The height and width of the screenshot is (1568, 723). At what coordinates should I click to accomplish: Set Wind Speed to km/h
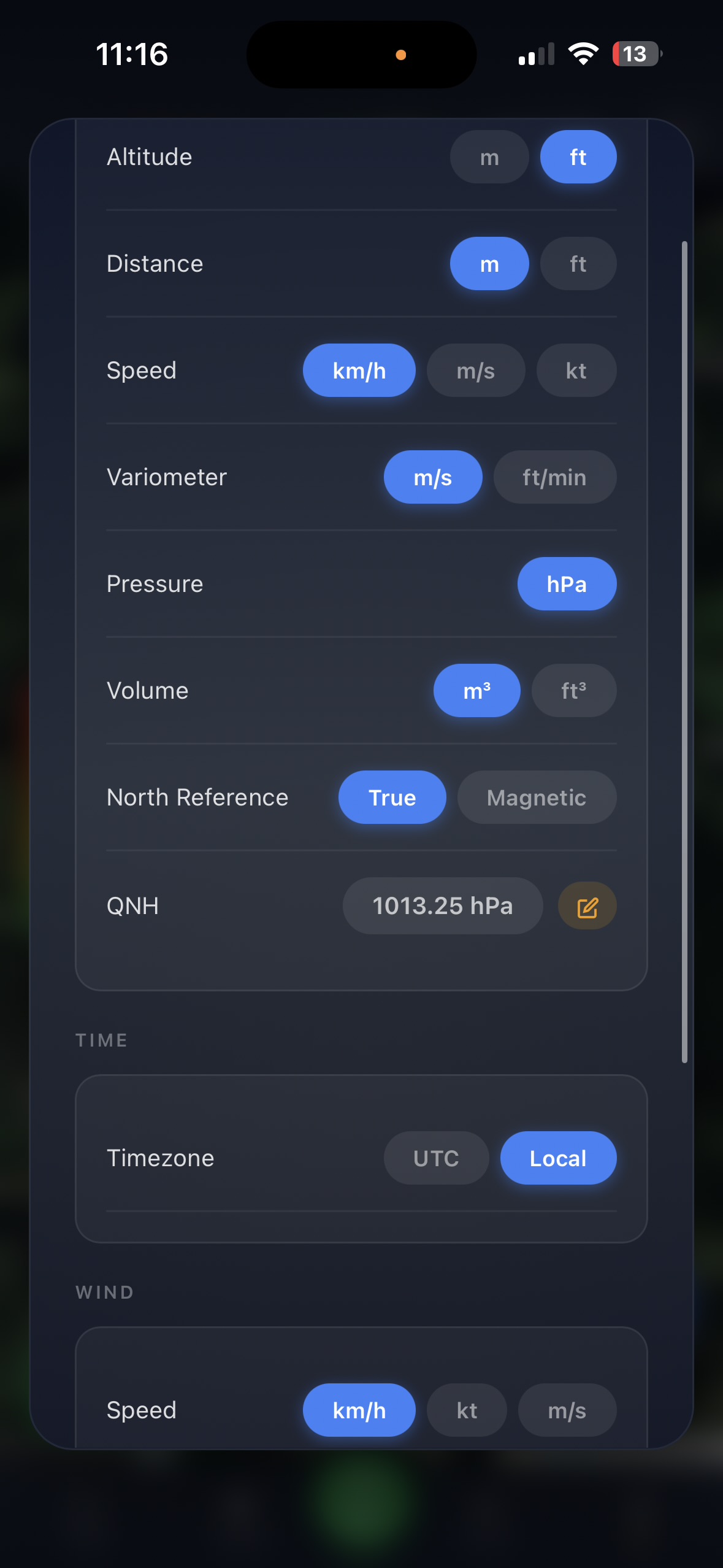359,1410
